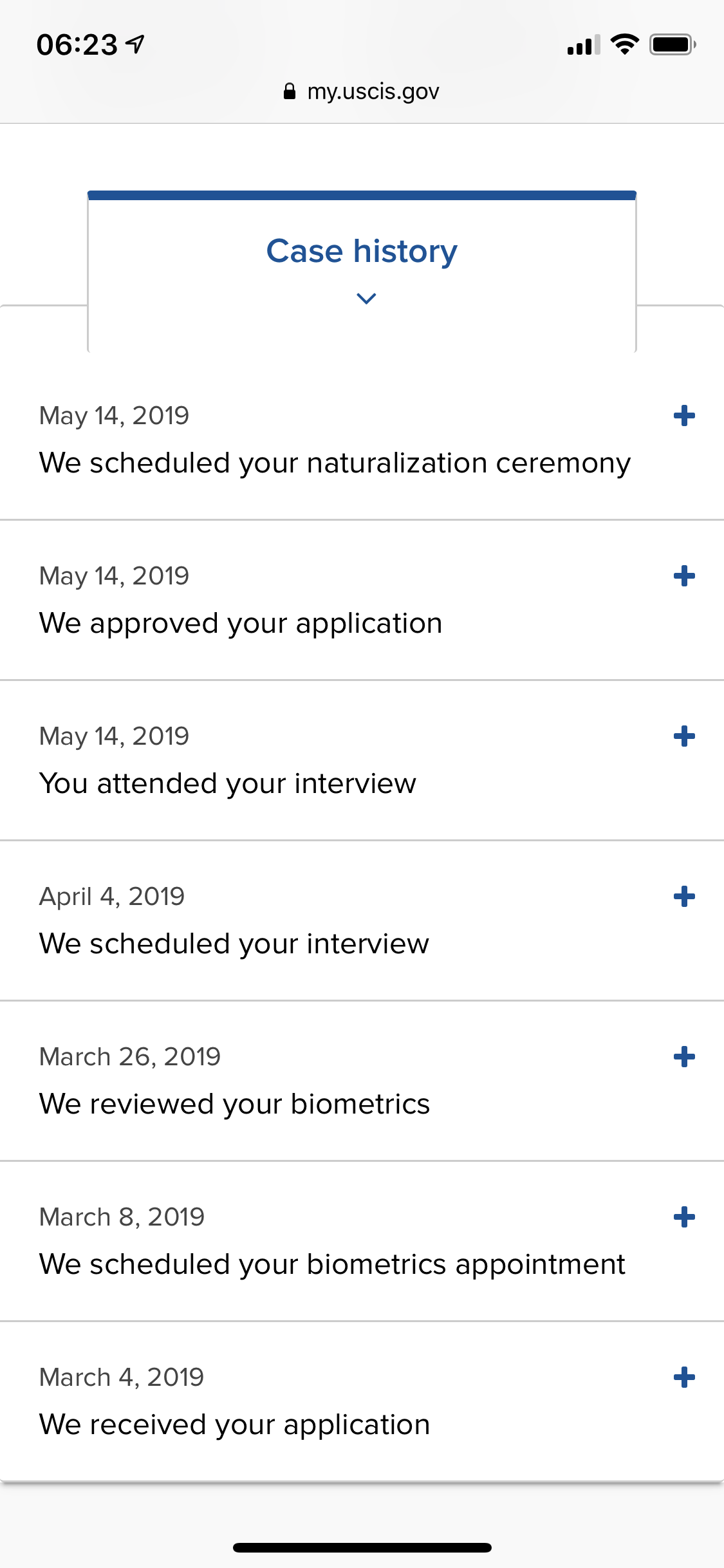Expand the 'We approved your application' entry
The height and width of the screenshot is (1568, 724).
[684, 576]
